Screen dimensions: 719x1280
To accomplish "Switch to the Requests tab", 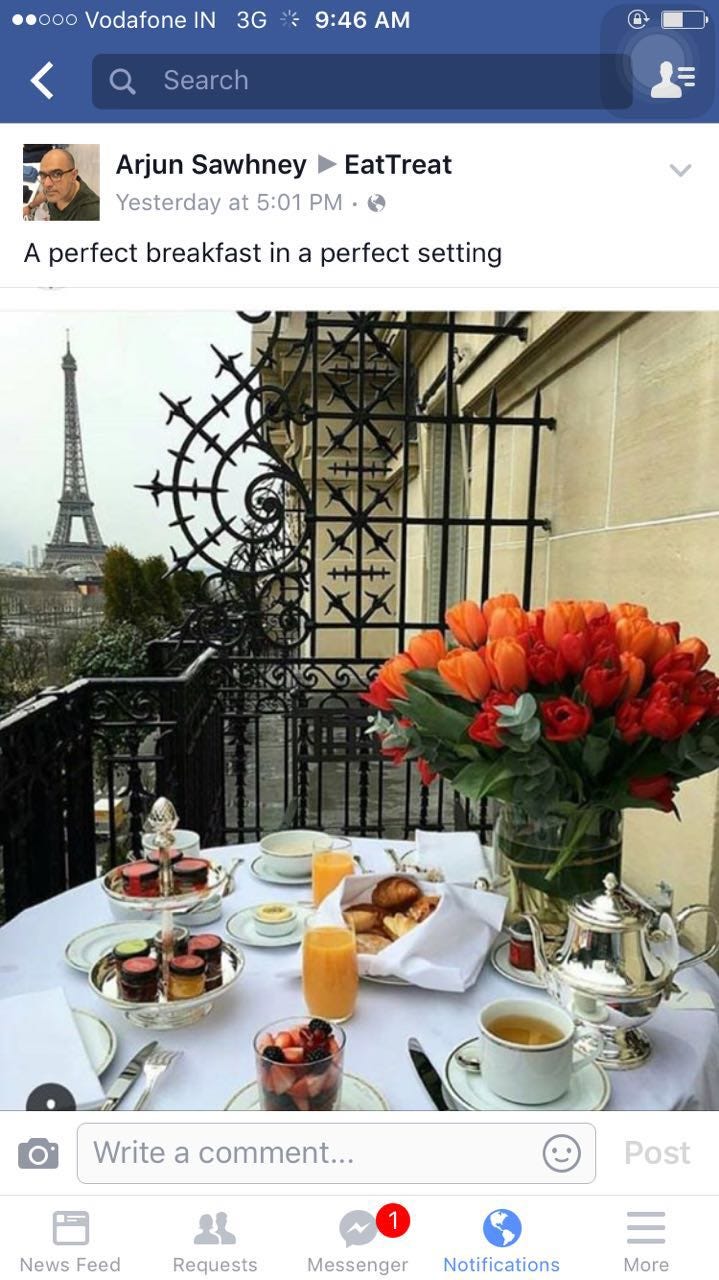I will point(215,1242).
